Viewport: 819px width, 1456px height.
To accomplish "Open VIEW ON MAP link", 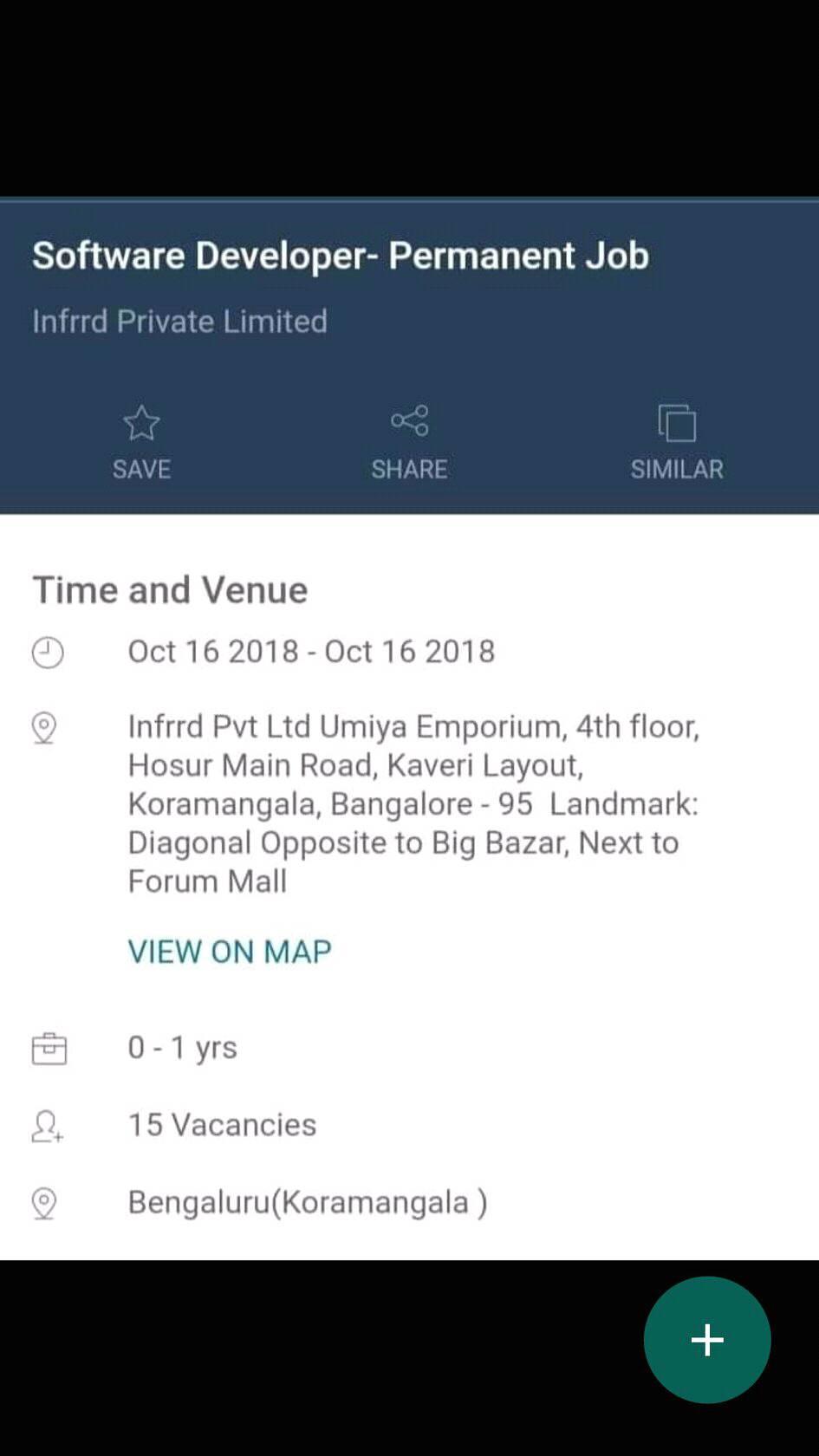I will 230,952.
